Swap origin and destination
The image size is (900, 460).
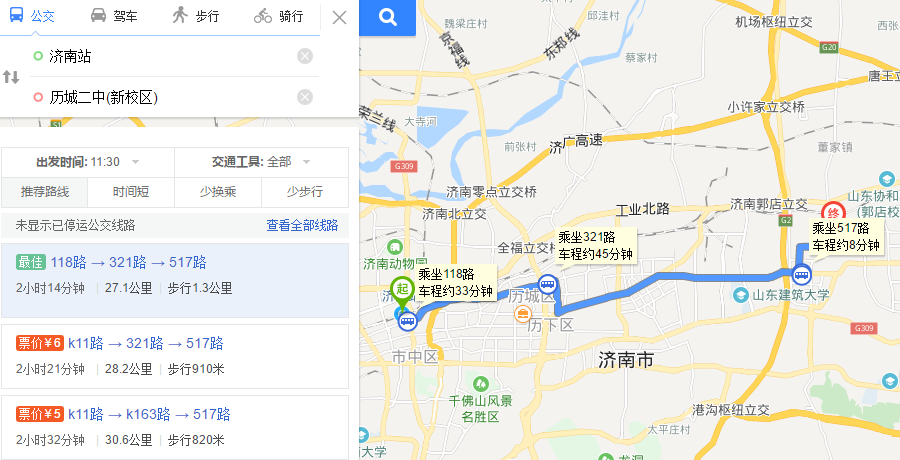click(11, 77)
